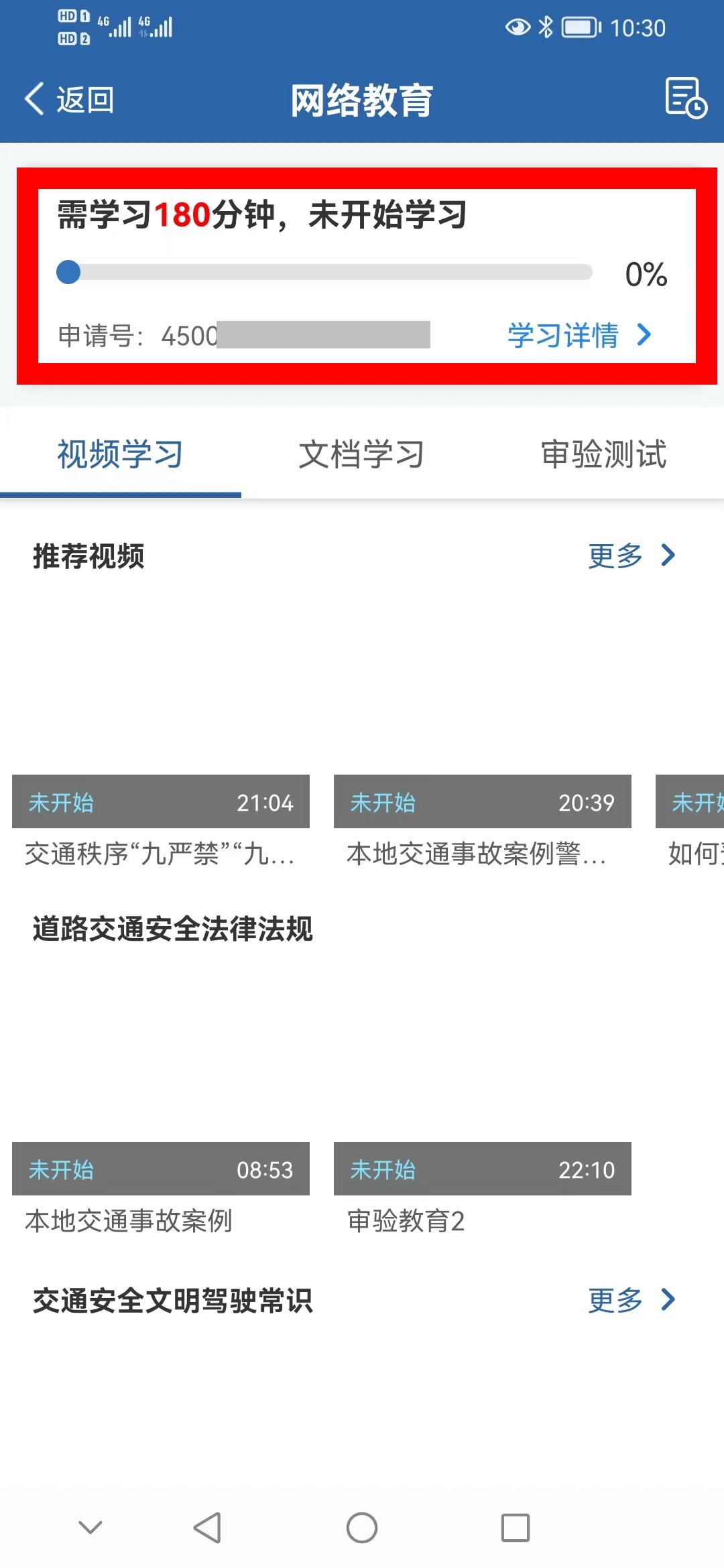Screen dimensions: 724x1568
Task: View 更多 under 推荐视频
Action: coord(630,556)
